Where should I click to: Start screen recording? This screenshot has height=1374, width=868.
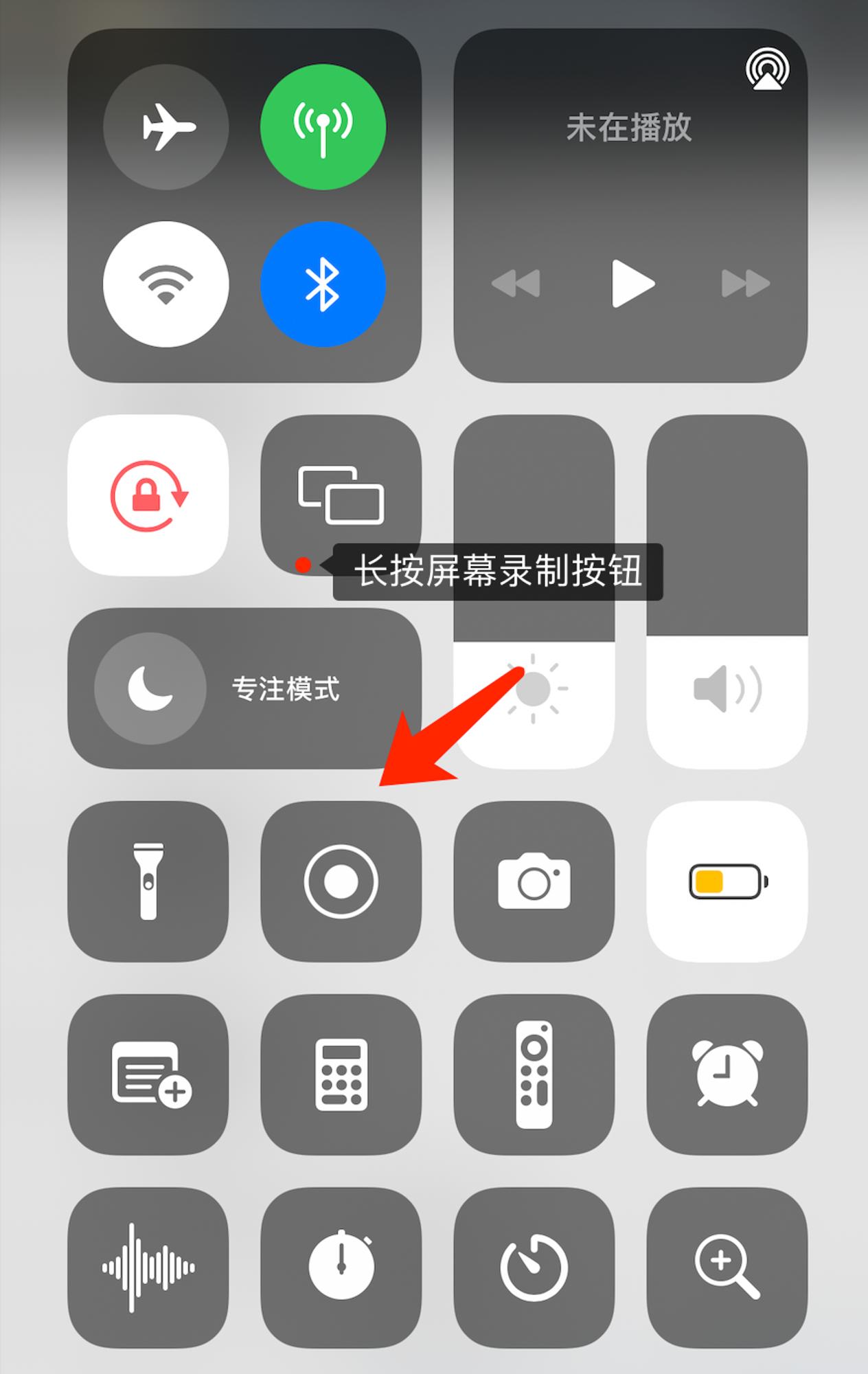341,881
